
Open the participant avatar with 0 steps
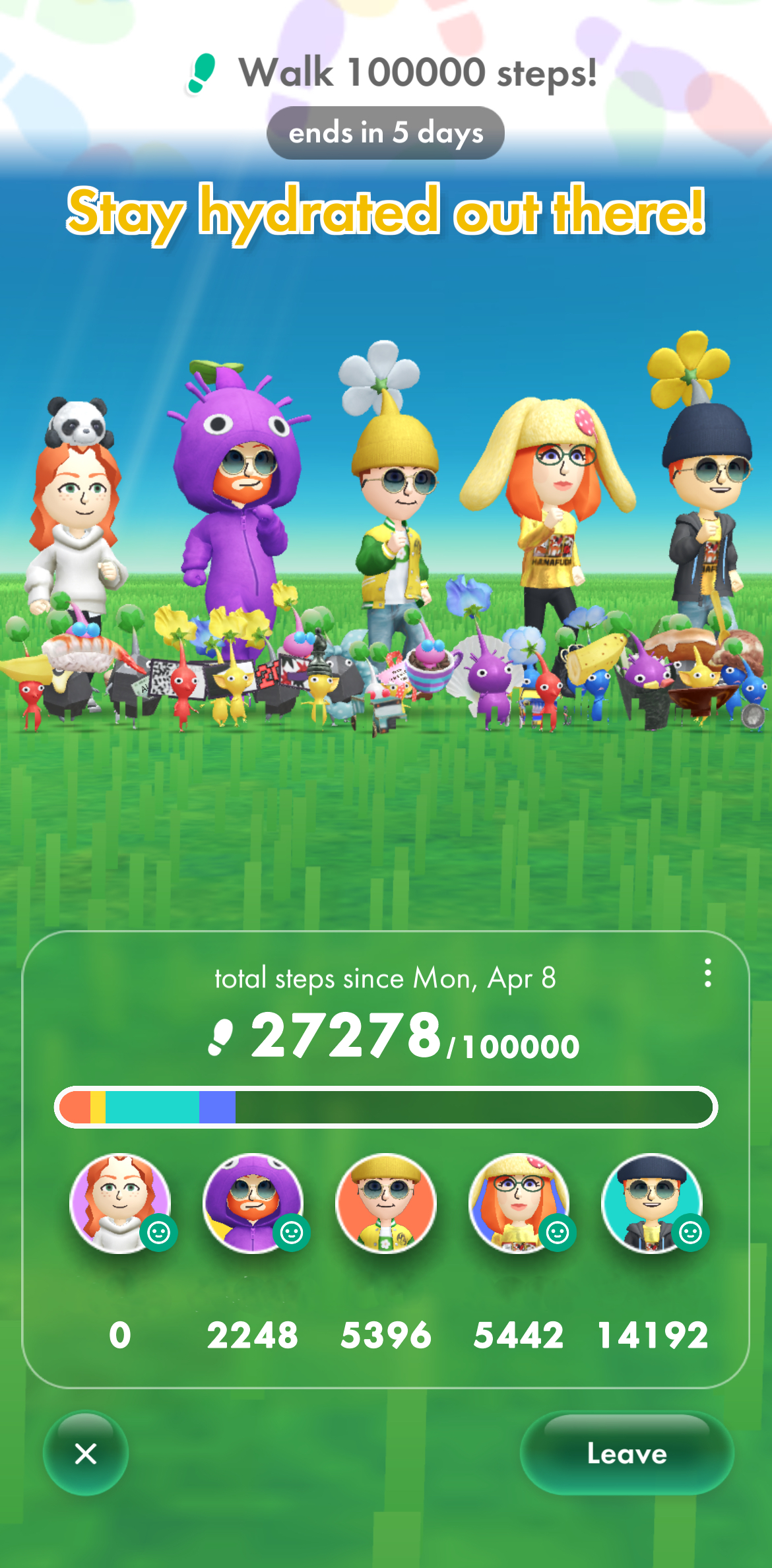click(120, 1203)
